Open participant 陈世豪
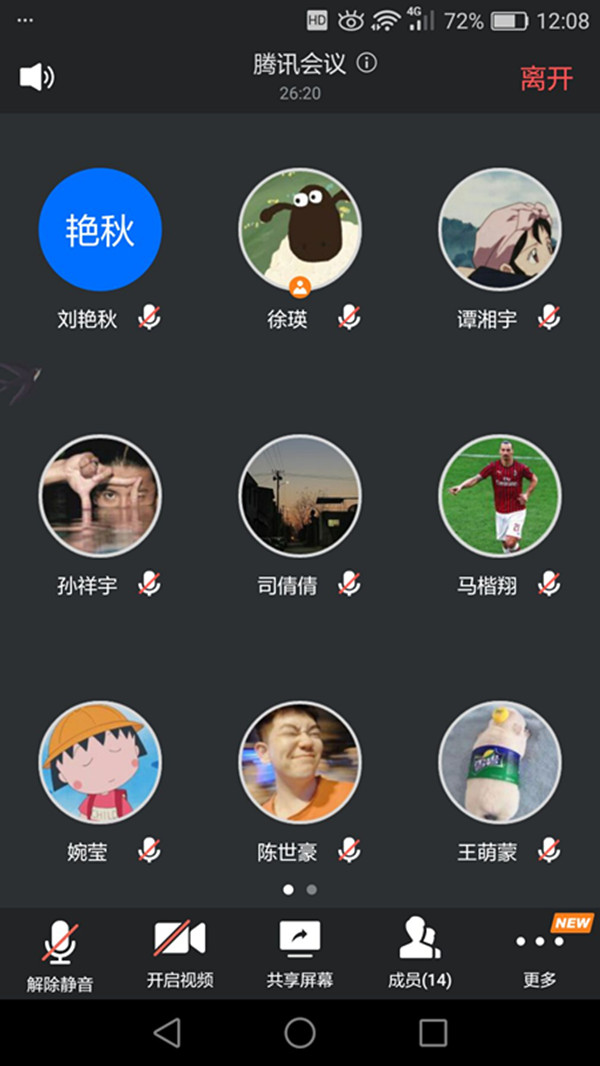The height and width of the screenshot is (1066, 600). [x=300, y=762]
